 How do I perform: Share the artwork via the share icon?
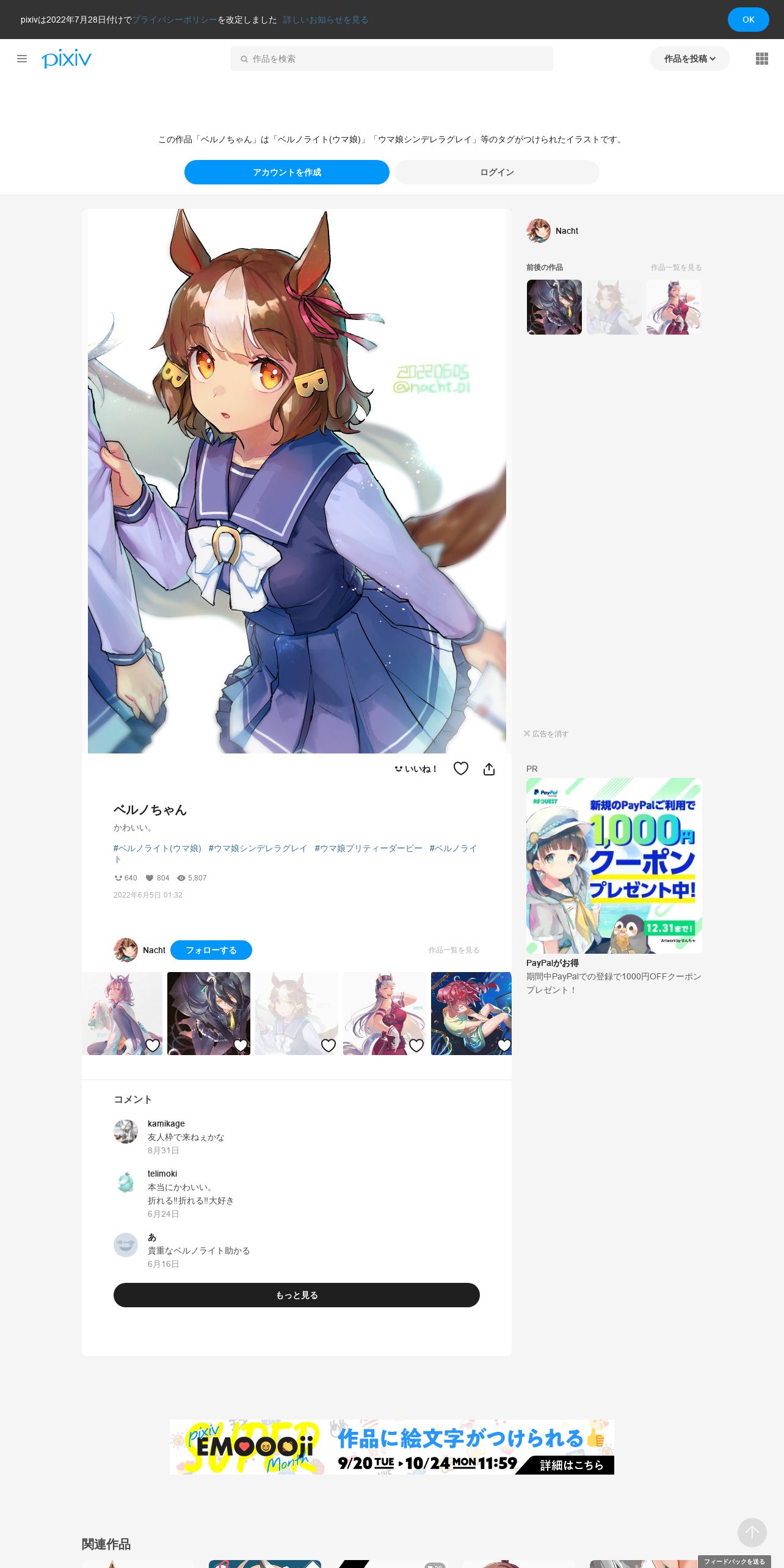click(489, 769)
